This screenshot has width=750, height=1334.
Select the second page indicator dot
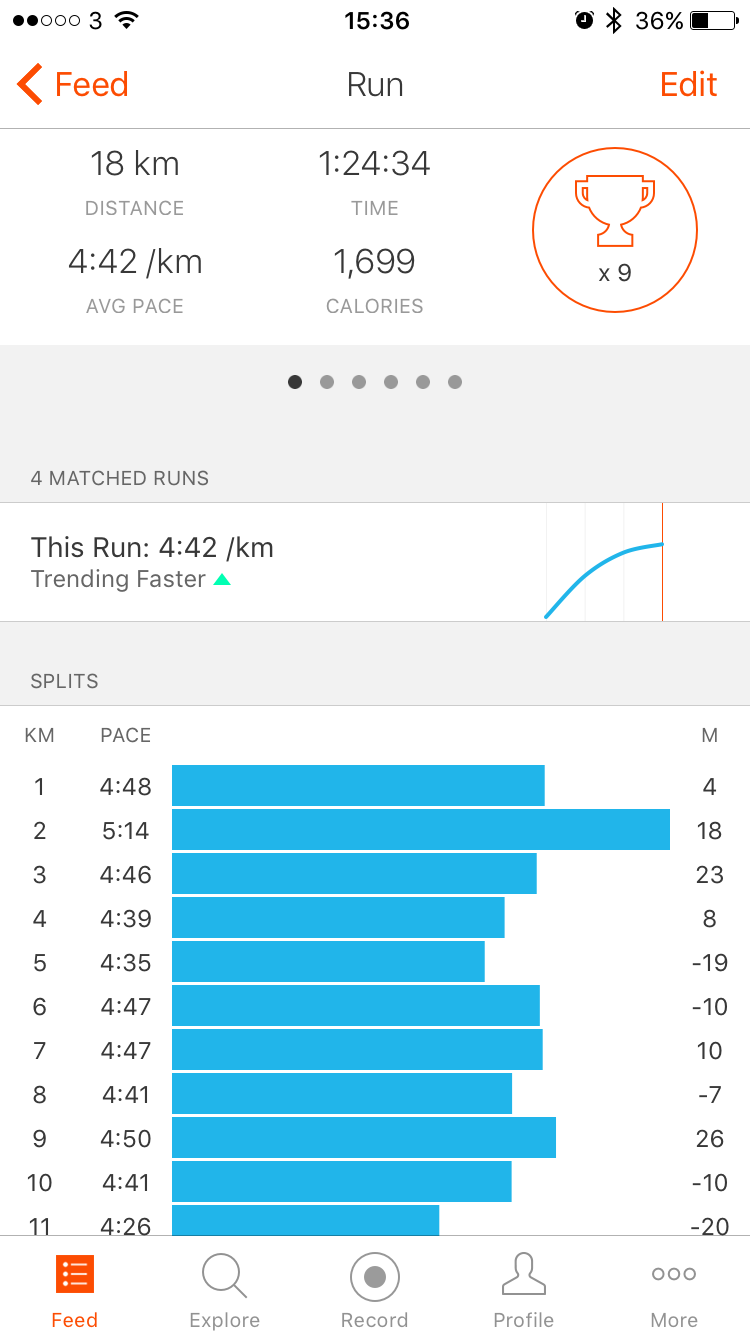click(327, 381)
